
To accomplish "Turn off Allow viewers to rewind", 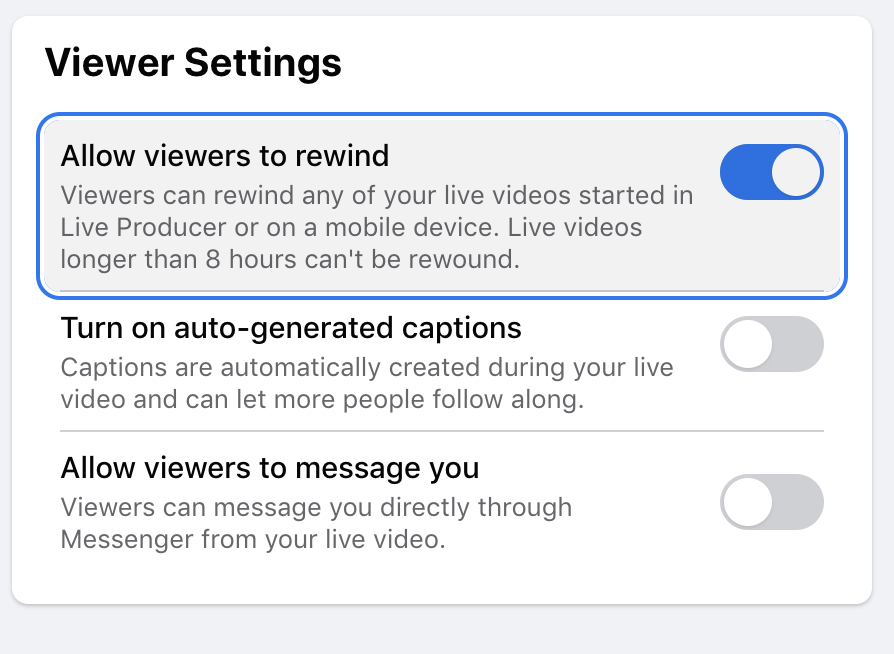I will [x=771, y=173].
